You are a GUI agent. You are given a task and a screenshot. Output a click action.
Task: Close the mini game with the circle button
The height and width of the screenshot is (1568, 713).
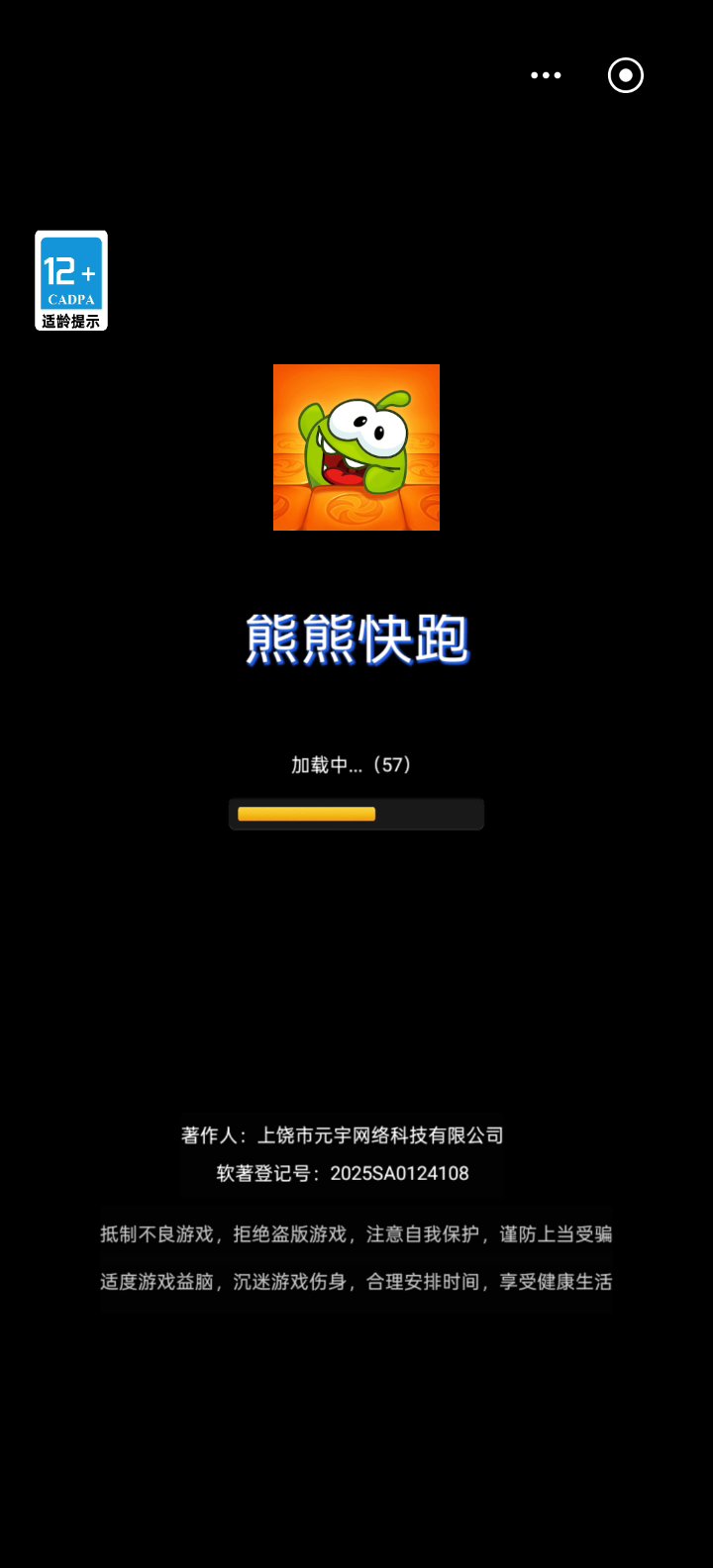626,75
